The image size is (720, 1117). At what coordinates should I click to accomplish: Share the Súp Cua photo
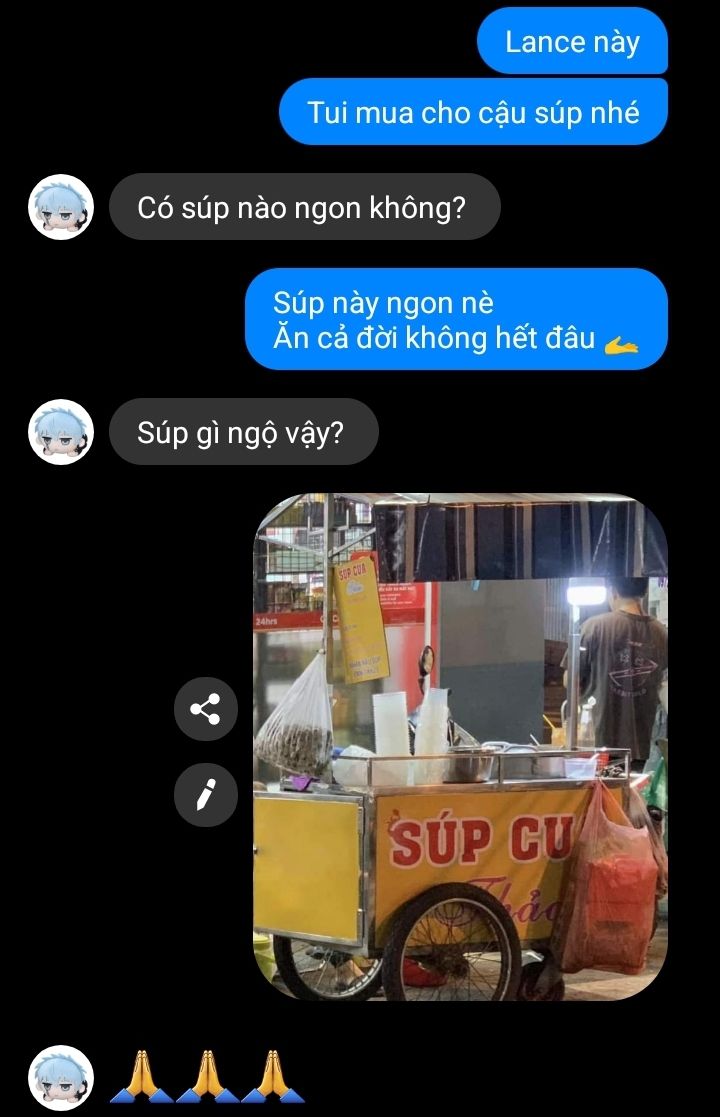pos(205,710)
